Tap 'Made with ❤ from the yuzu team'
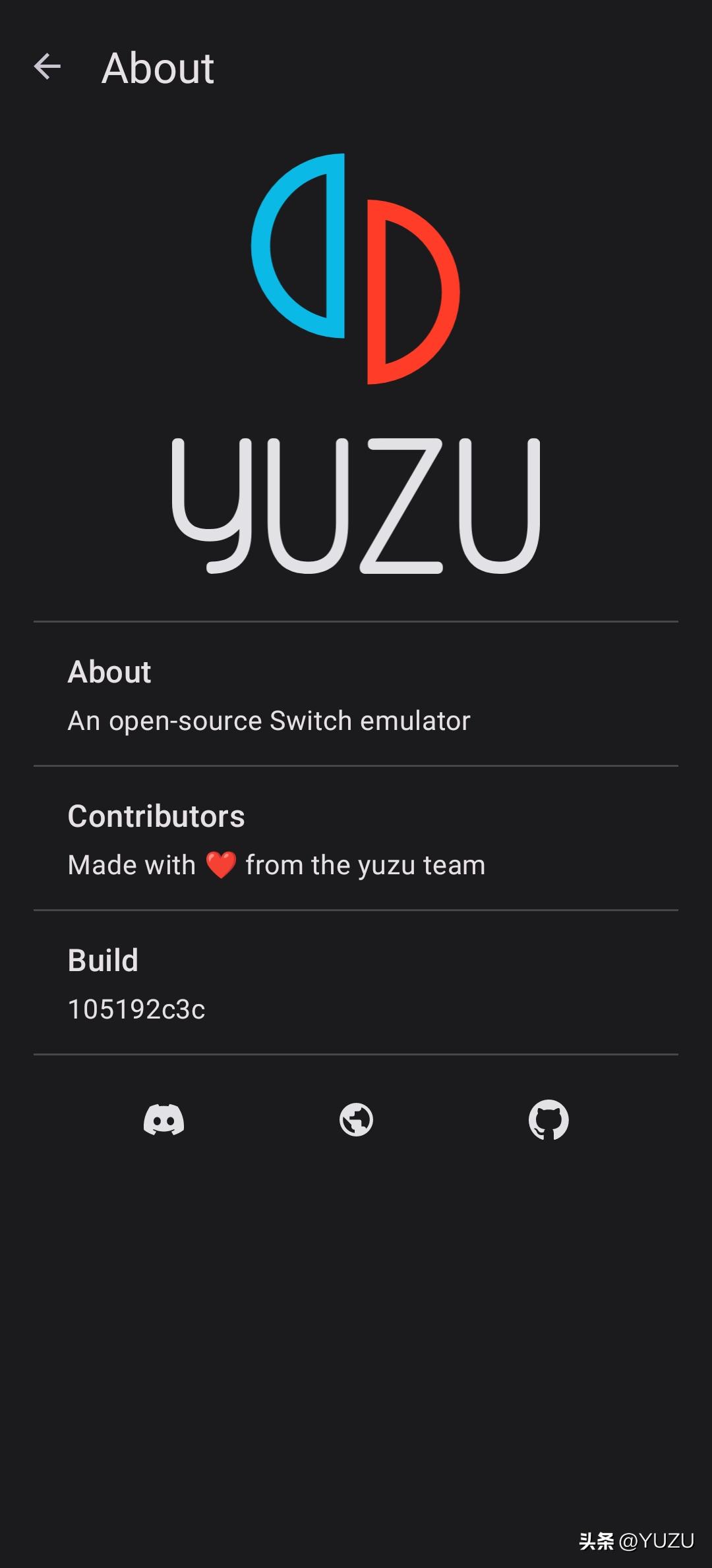 276,864
